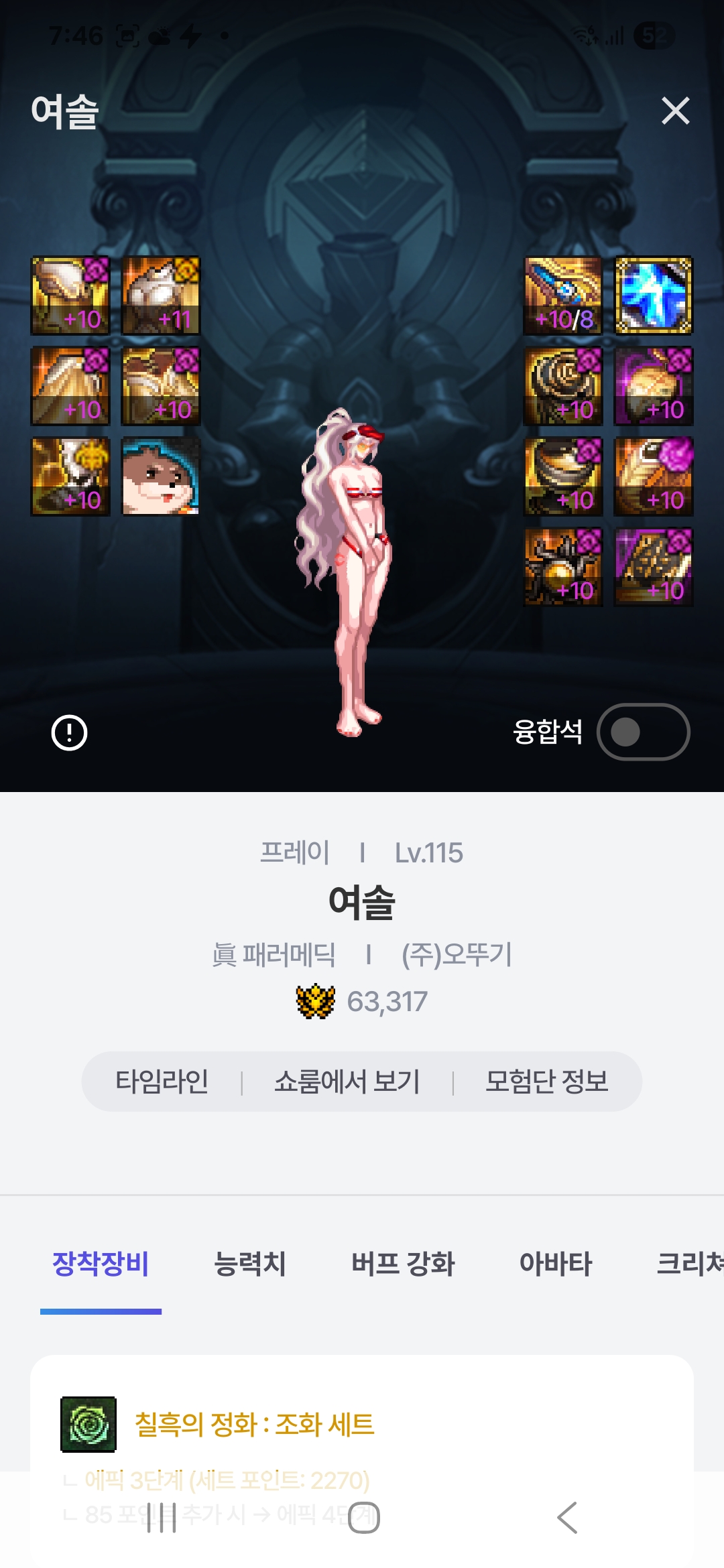Screen dimensions: 724x1568
Task: Close the 여솔 character view
Action: pyautogui.click(x=675, y=111)
